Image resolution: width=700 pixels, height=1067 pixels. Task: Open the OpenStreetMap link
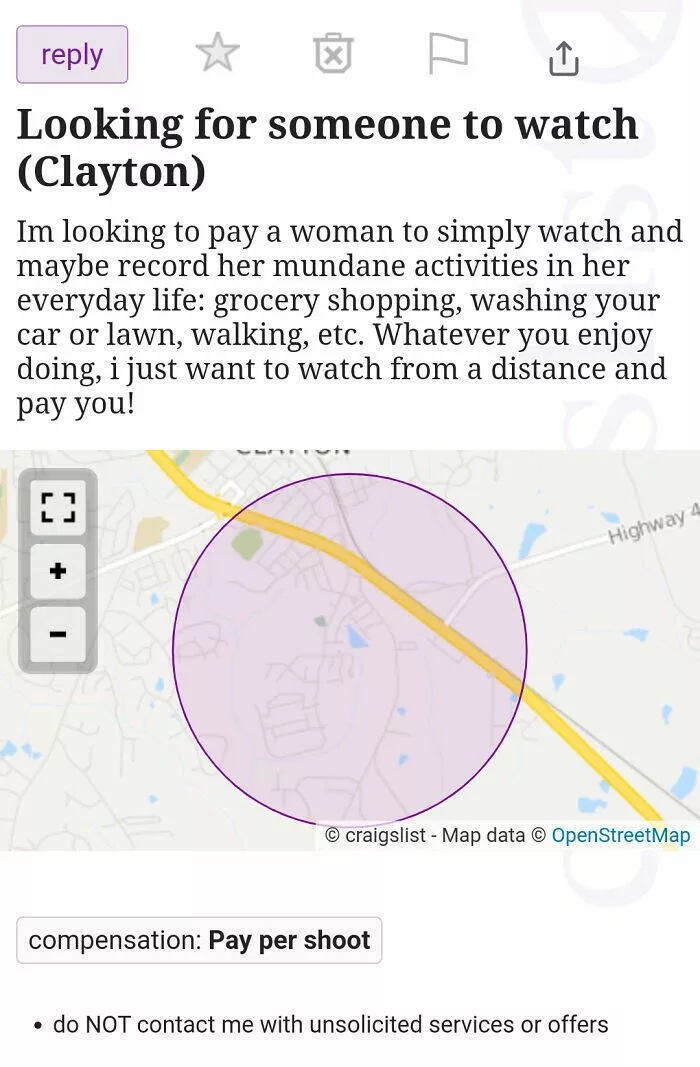[x=620, y=835]
